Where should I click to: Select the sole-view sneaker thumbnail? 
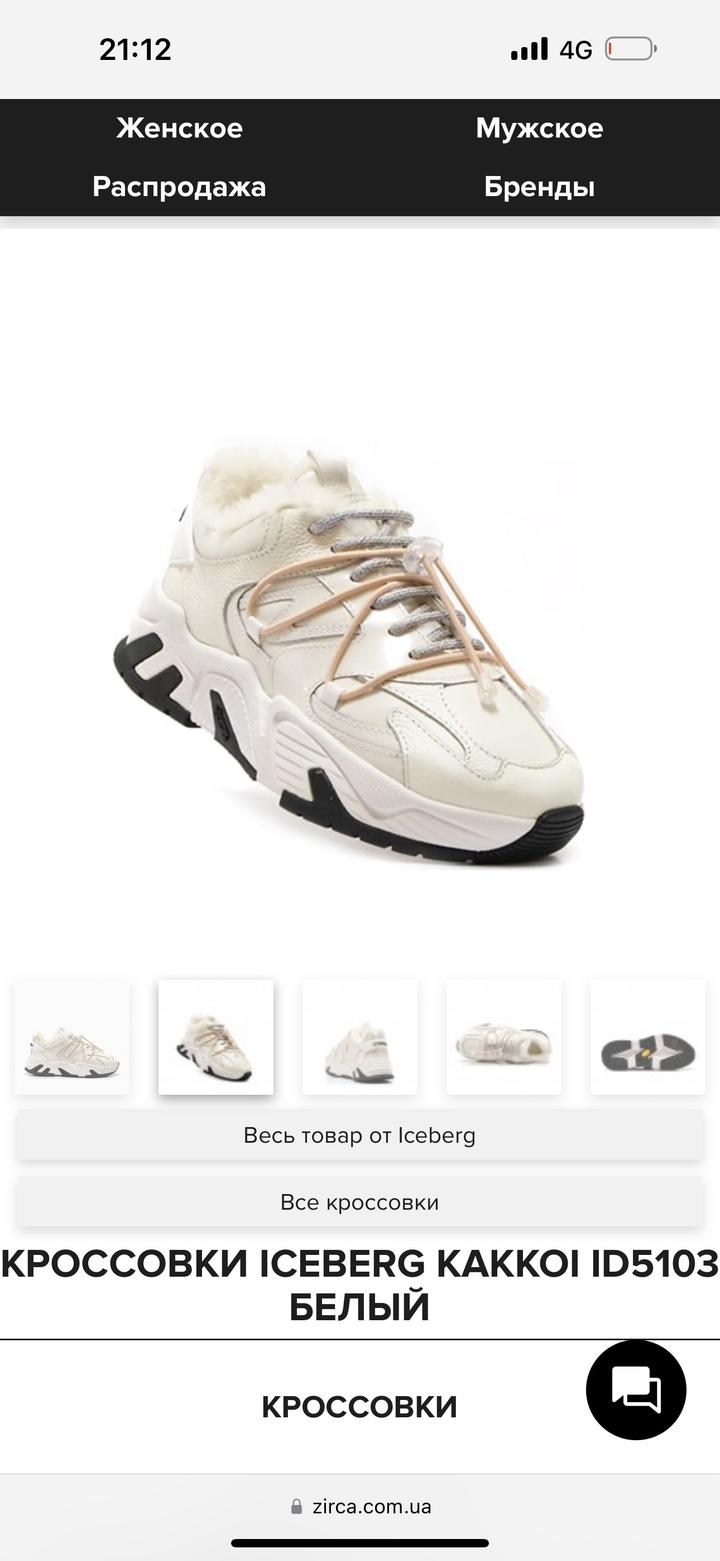[x=647, y=1038]
